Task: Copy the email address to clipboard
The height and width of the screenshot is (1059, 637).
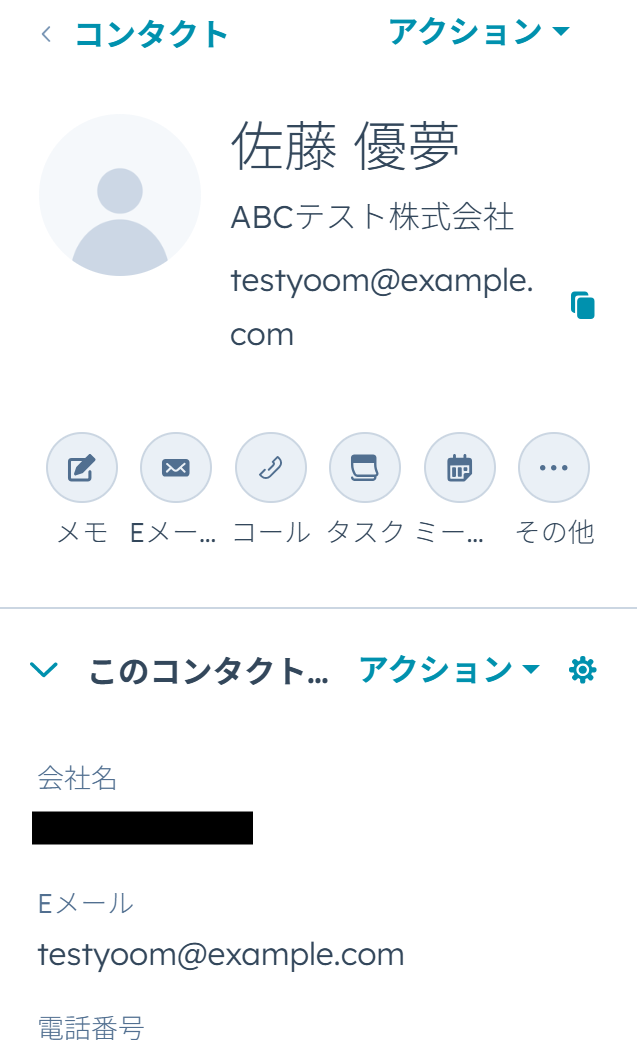Action: (x=582, y=305)
